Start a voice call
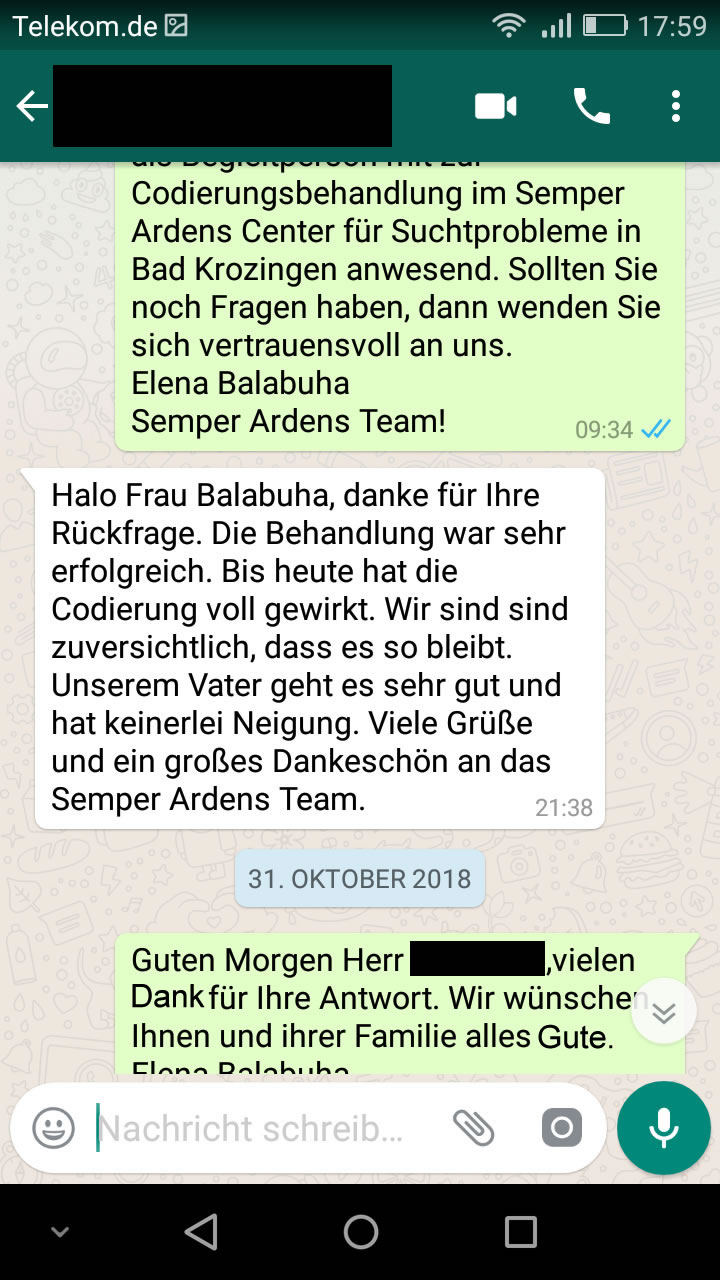The width and height of the screenshot is (720, 1280). click(x=591, y=106)
